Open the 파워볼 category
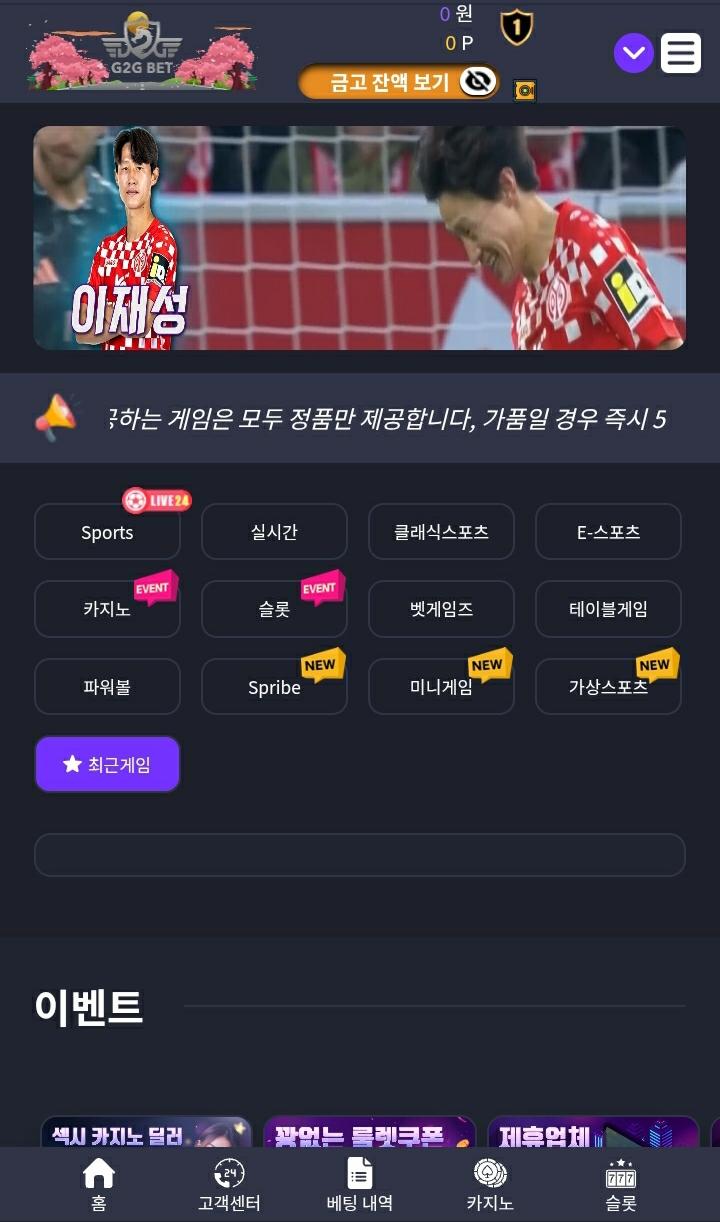The image size is (720, 1222). (x=107, y=687)
